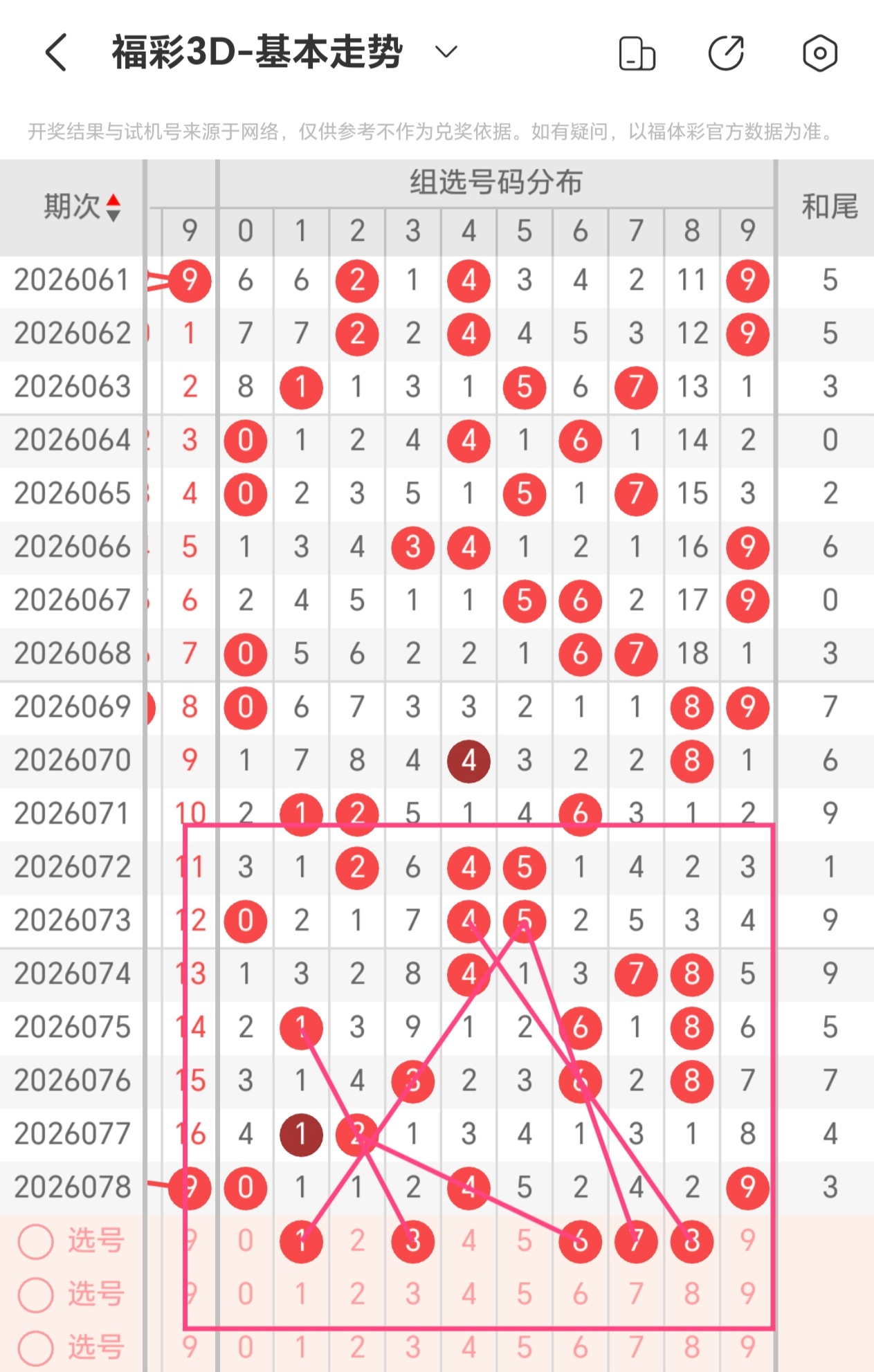Tap the share/export icon

click(x=726, y=52)
